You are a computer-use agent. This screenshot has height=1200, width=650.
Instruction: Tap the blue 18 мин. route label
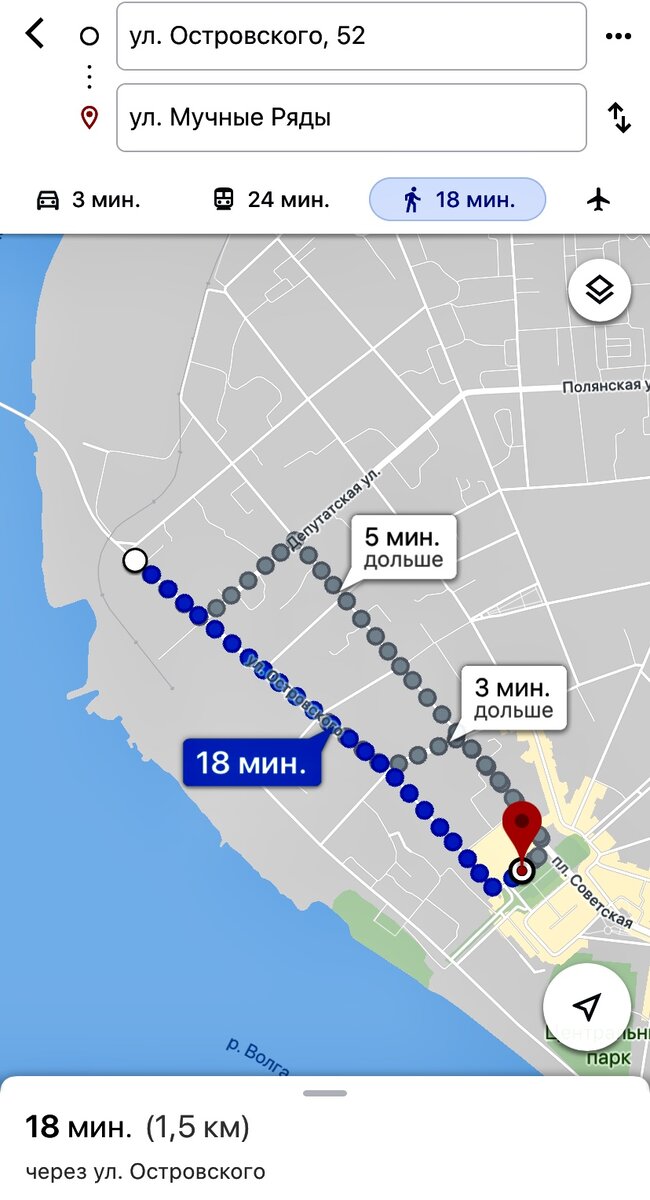[251, 764]
